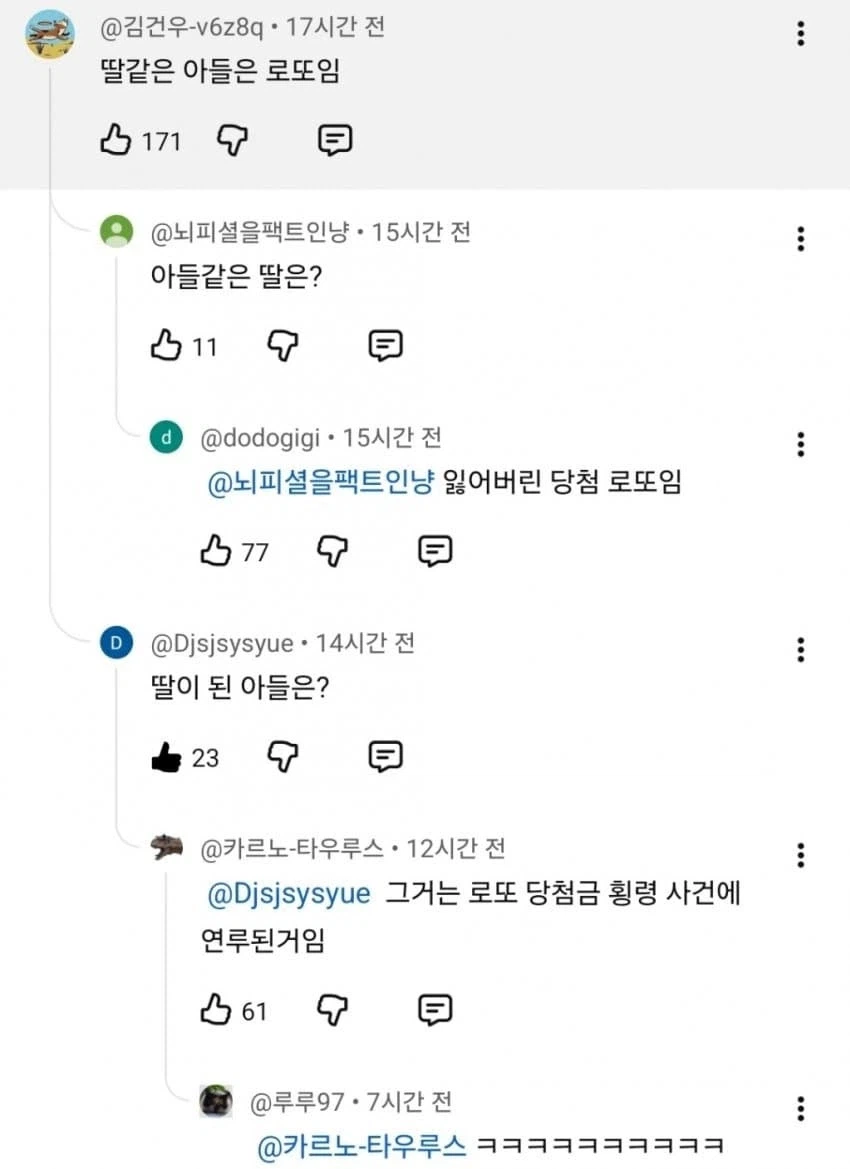Image resolution: width=850 pixels, height=1169 pixels.
Task: Like @카르노-타우루스's reply with 61 likes
Action: click(x=215, y=1010)
